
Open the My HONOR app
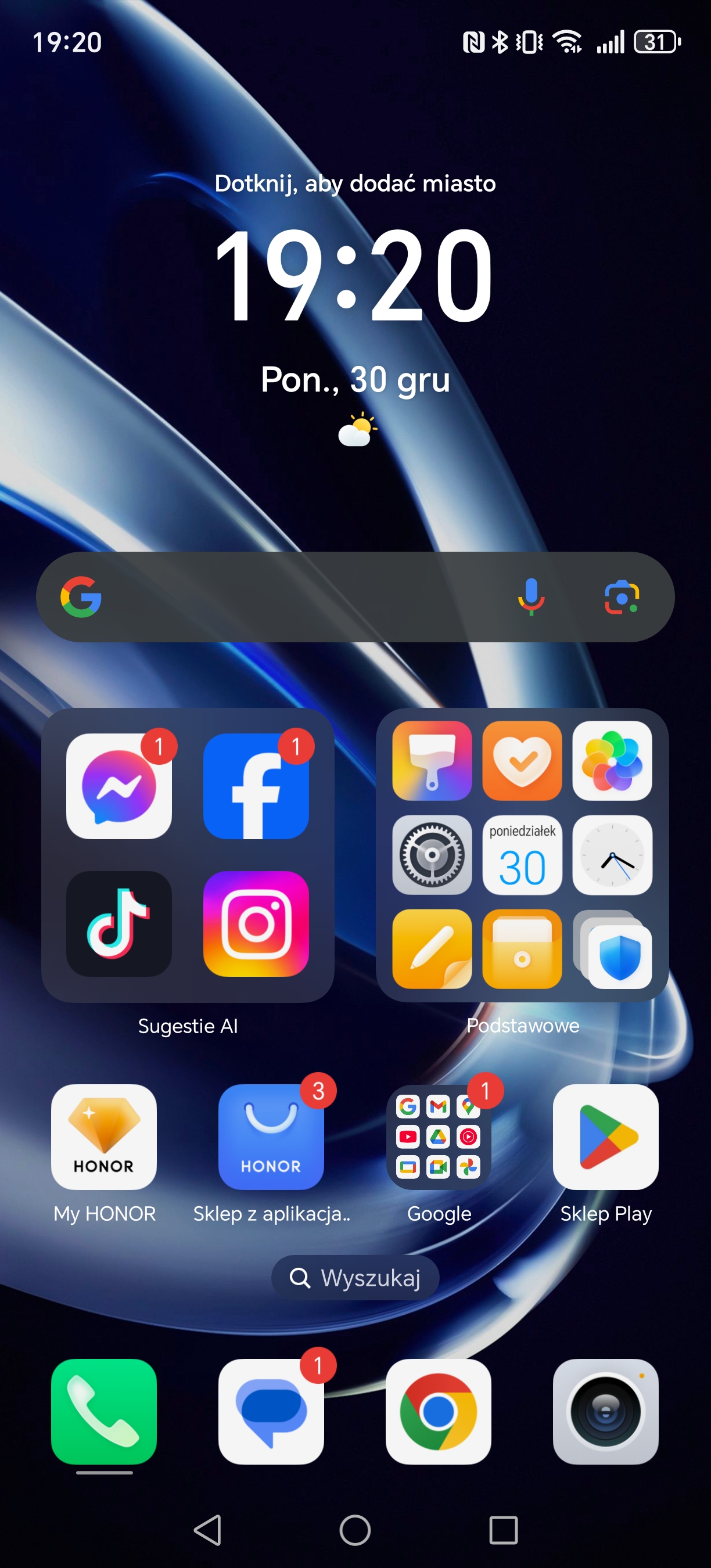pyautogui.click(x=104, y=1137)
